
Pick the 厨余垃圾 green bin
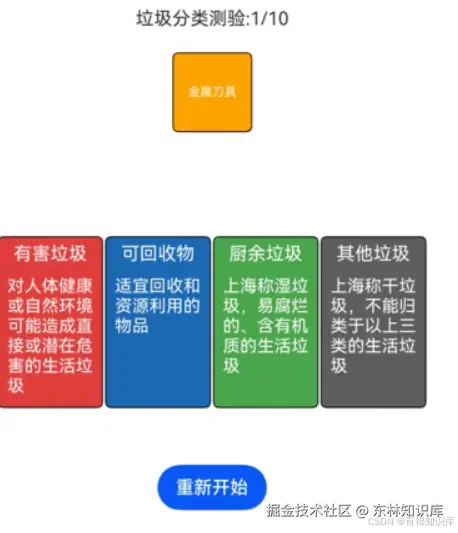(x=266, y=322)
